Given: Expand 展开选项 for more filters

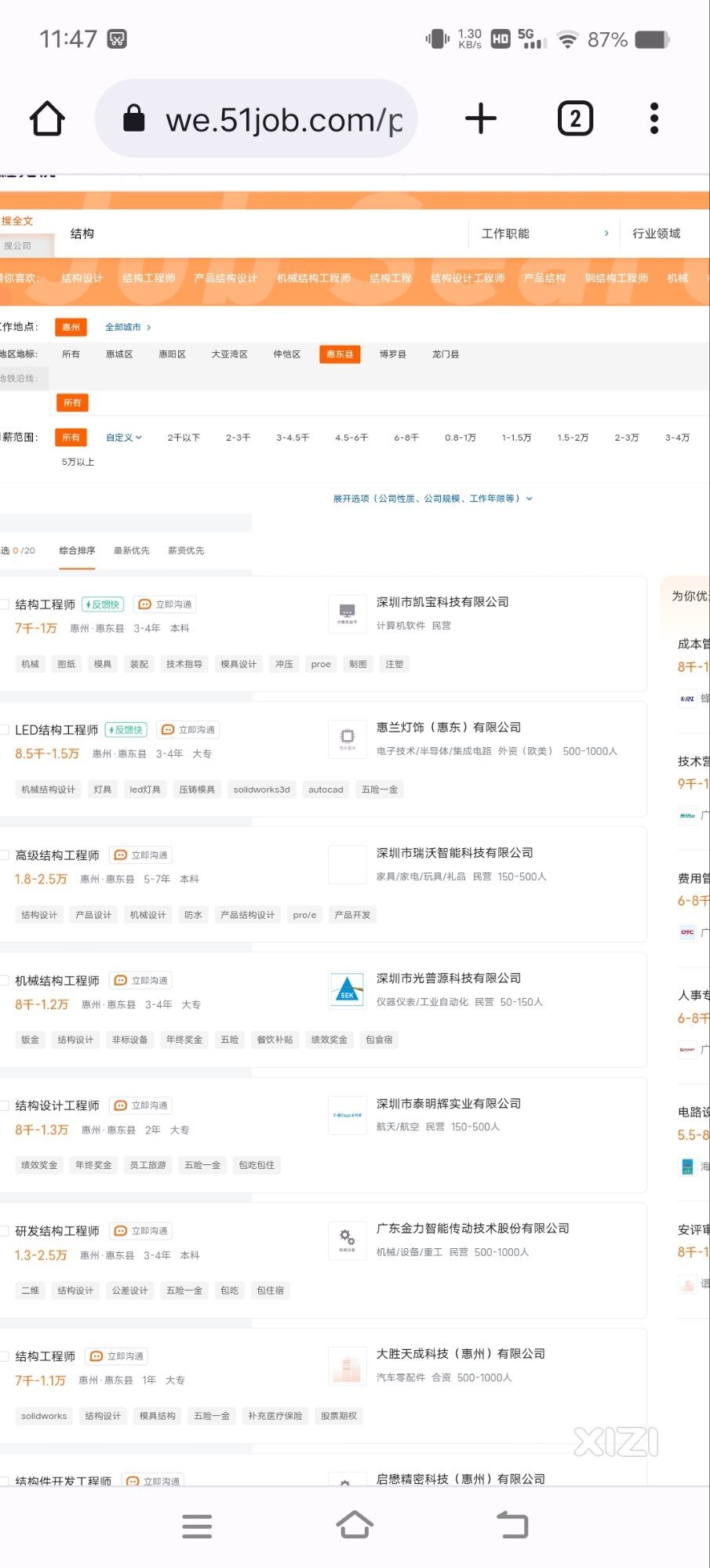Looking at the screenshot, I should [432, 499].
